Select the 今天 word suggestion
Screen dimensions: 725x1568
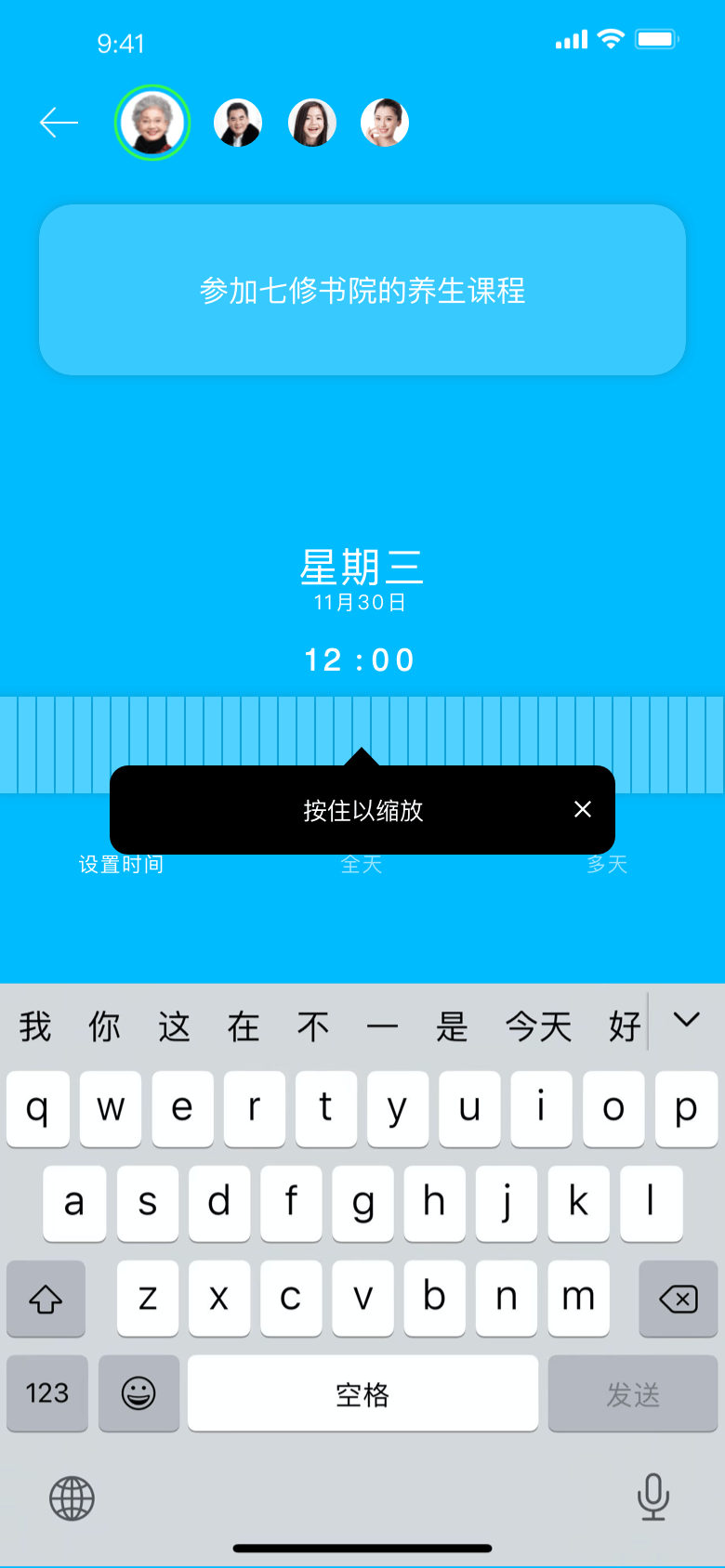click(x=538, y=1026)
